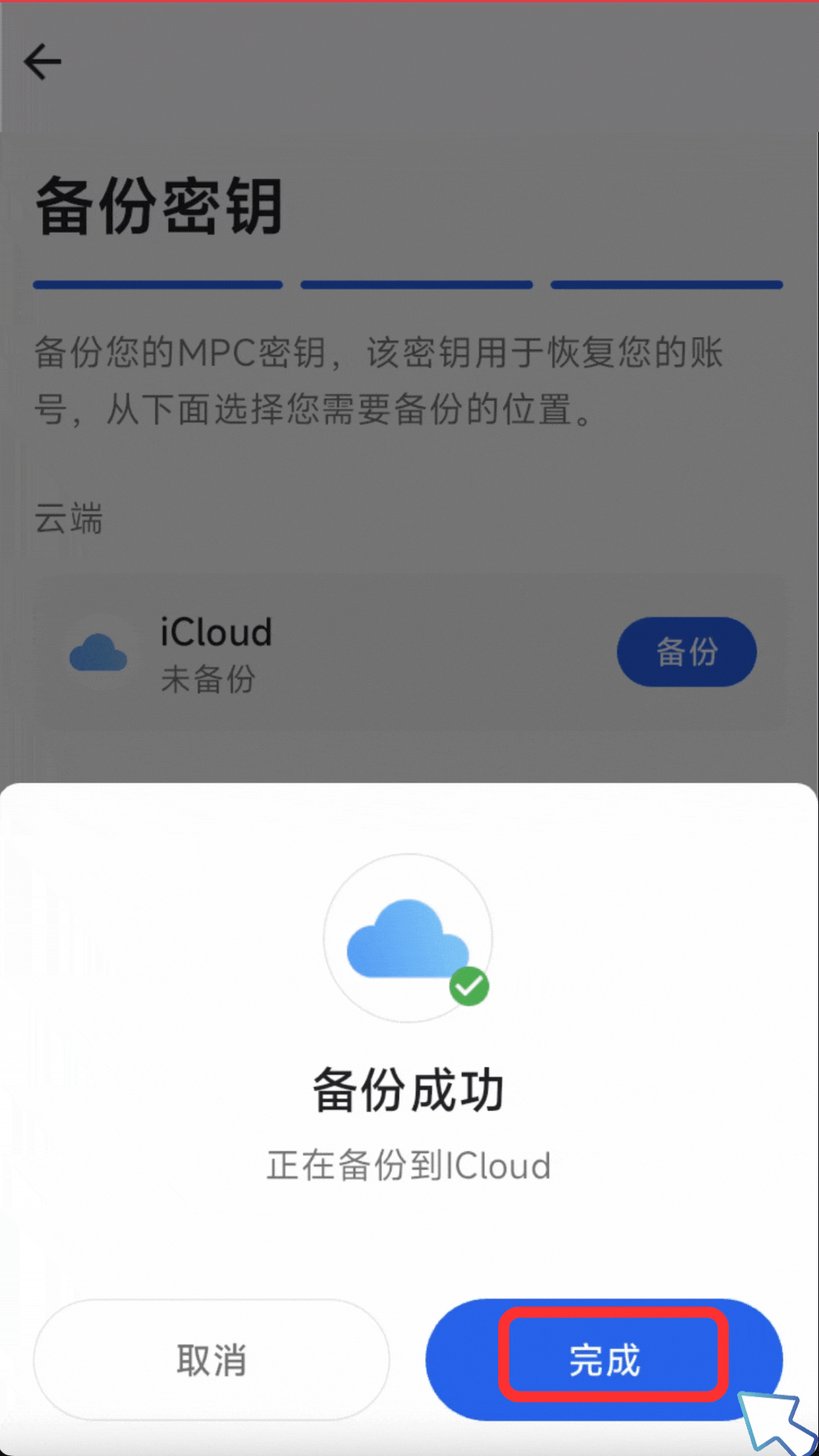The height and width of the screenshot is (1456, 819).
Task: Tap 取消 to cancel the dialog
Action: tap(212, 1359)
